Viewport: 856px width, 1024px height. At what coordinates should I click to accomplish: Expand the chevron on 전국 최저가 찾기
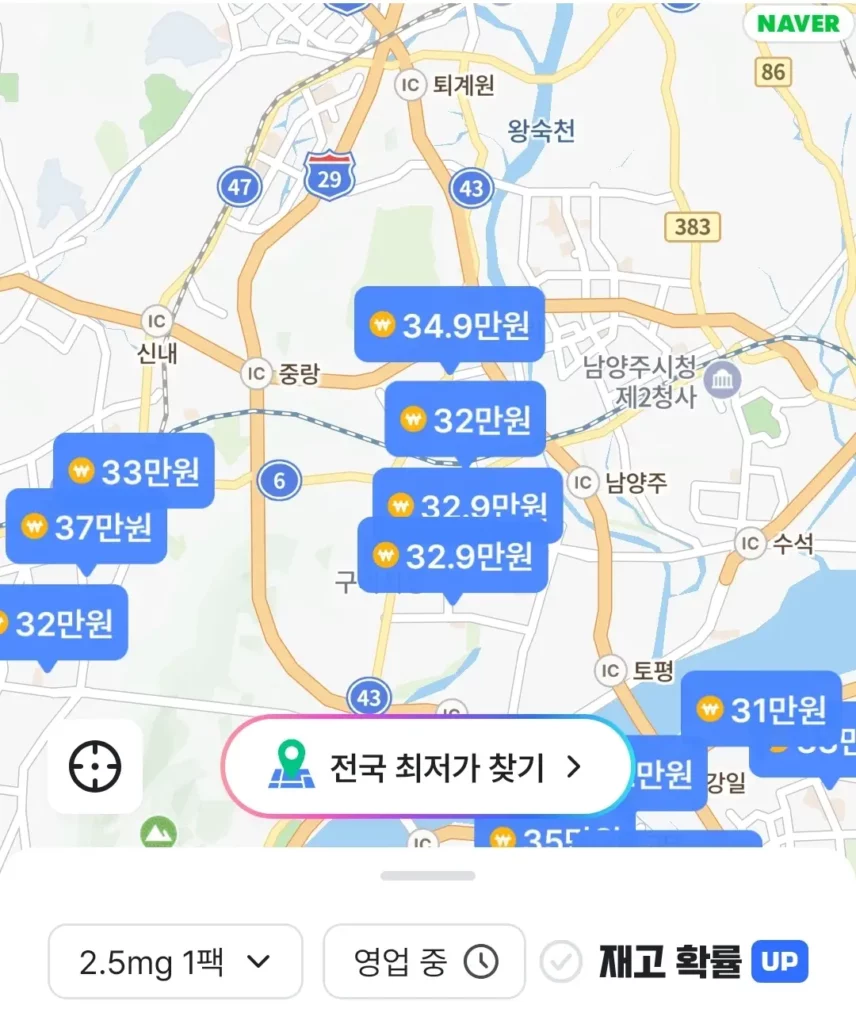(575, 765)
